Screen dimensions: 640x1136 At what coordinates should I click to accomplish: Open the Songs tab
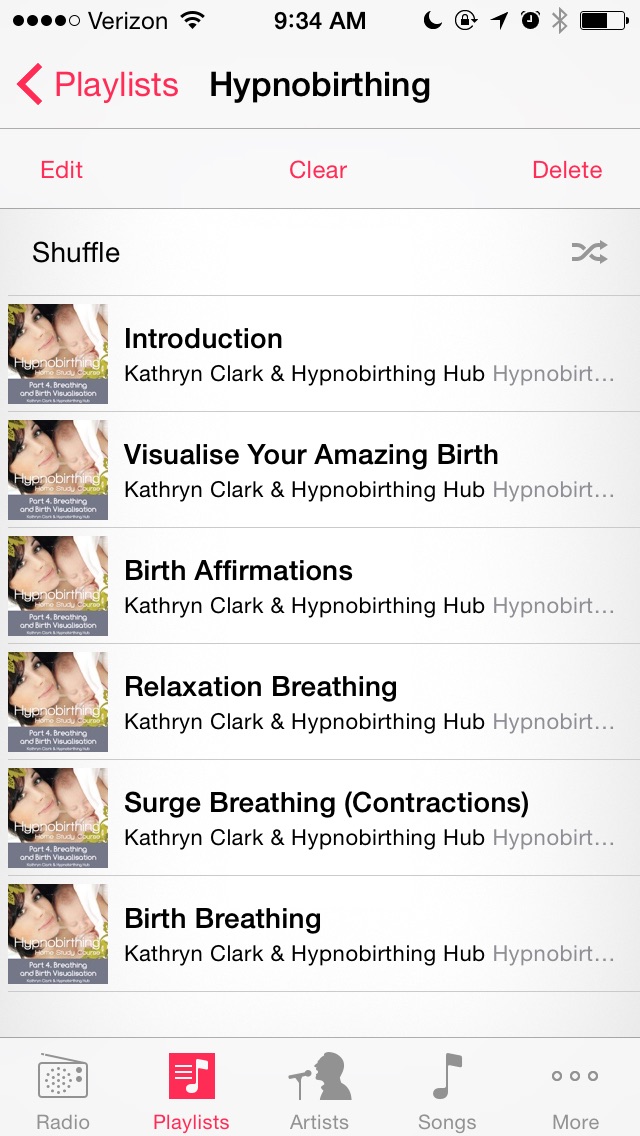447,1090
